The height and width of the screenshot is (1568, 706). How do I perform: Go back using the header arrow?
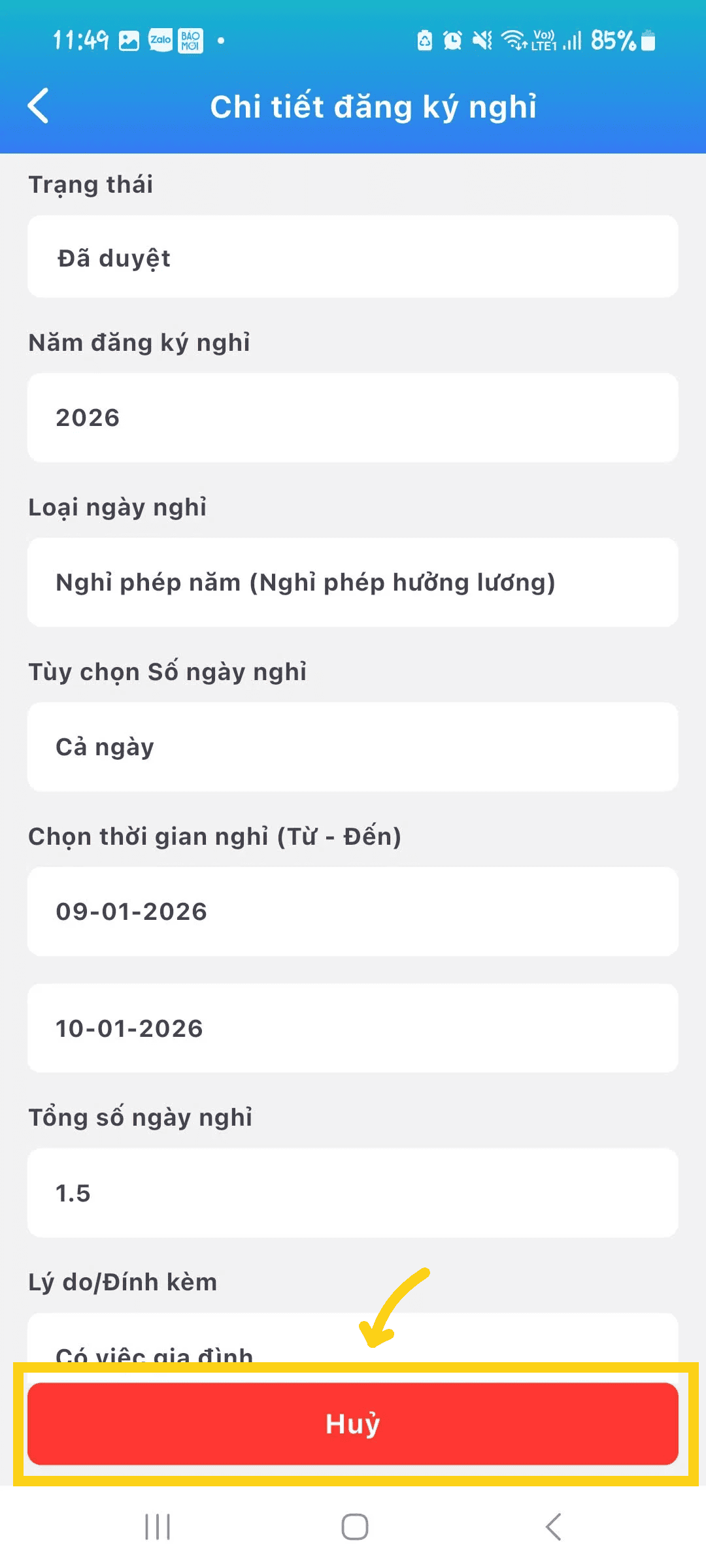click(x=39, y=106)
